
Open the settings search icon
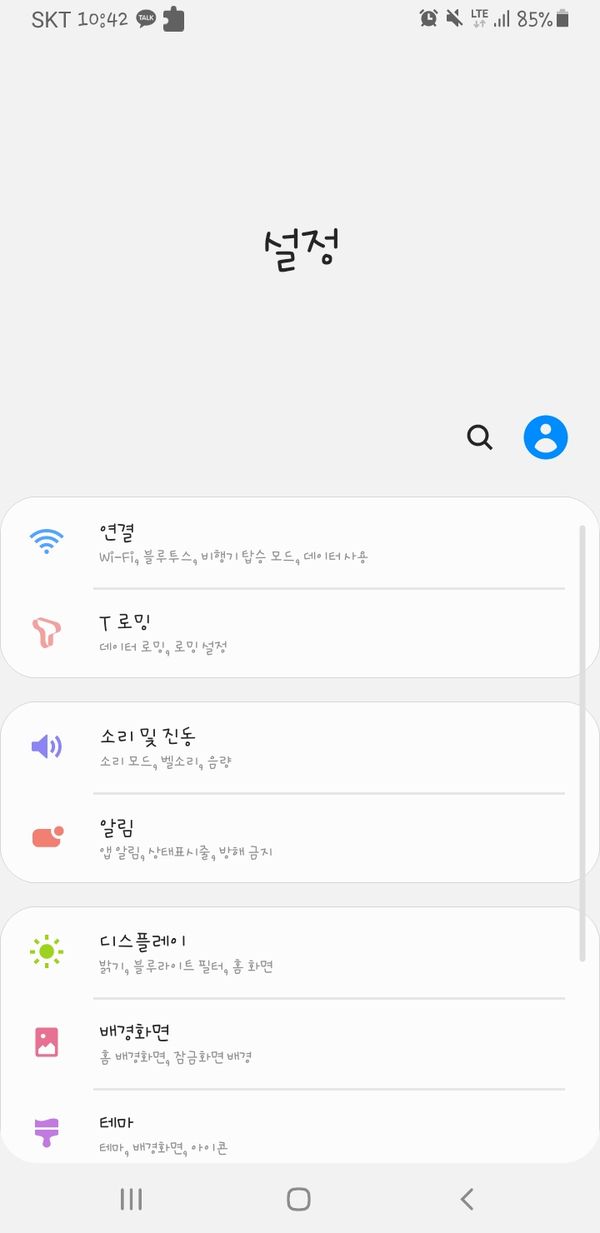480,437
